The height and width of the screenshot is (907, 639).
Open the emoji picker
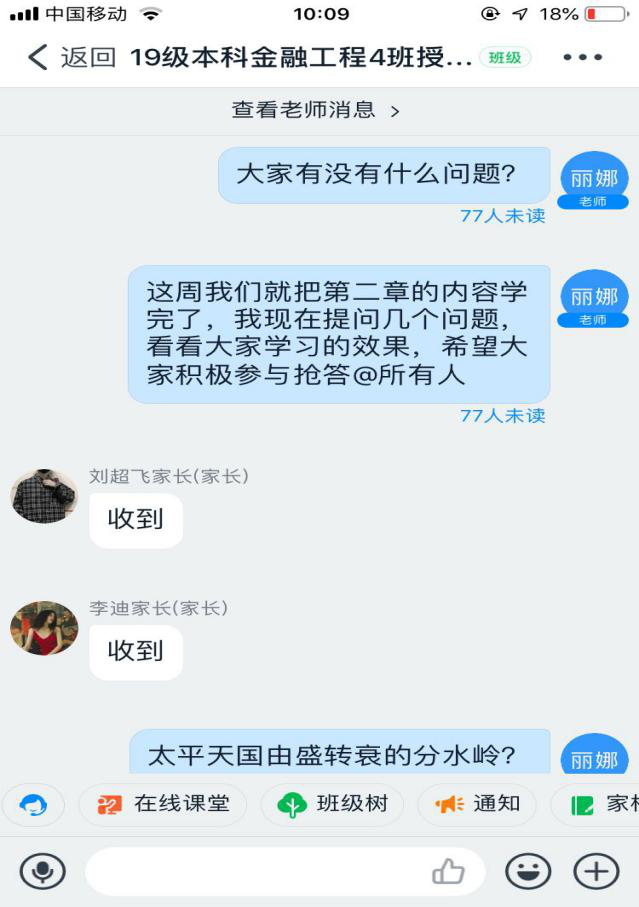pyautogui.click(x=528, y=872)
